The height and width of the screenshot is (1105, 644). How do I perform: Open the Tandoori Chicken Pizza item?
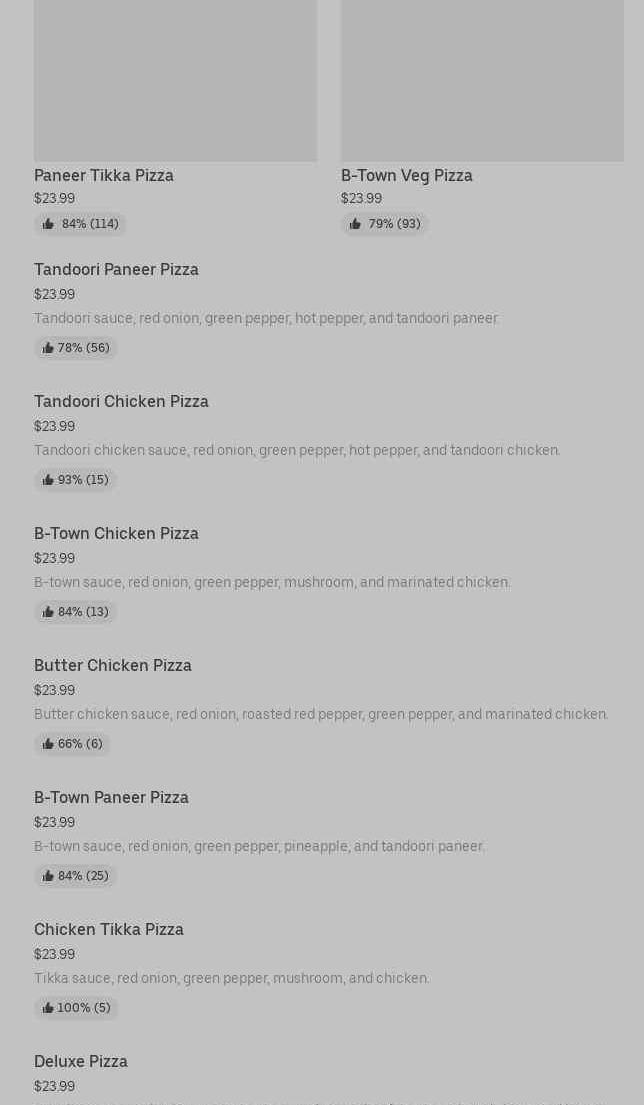(121, 402)
